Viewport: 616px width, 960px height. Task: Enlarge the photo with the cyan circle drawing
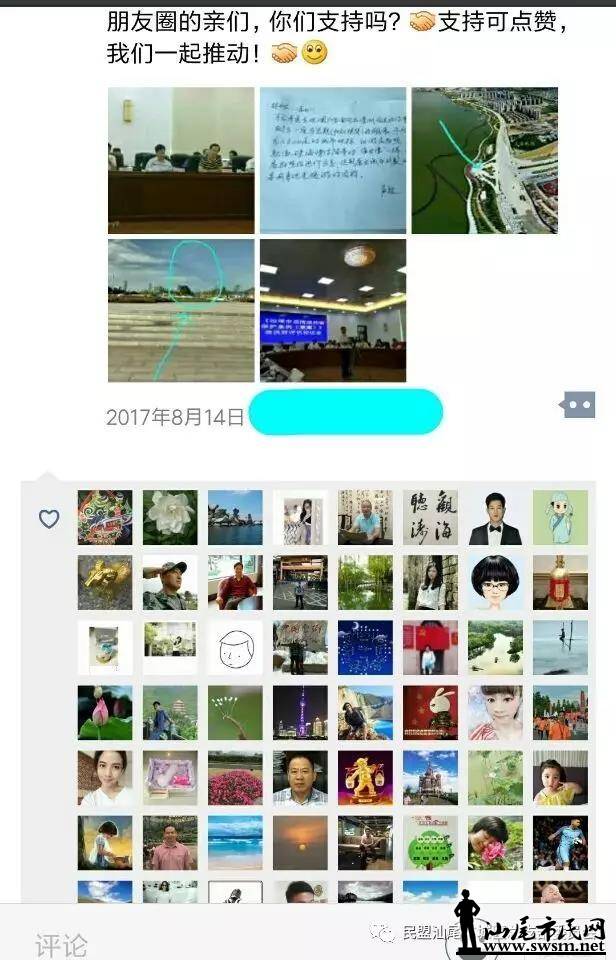coord(181,310)
